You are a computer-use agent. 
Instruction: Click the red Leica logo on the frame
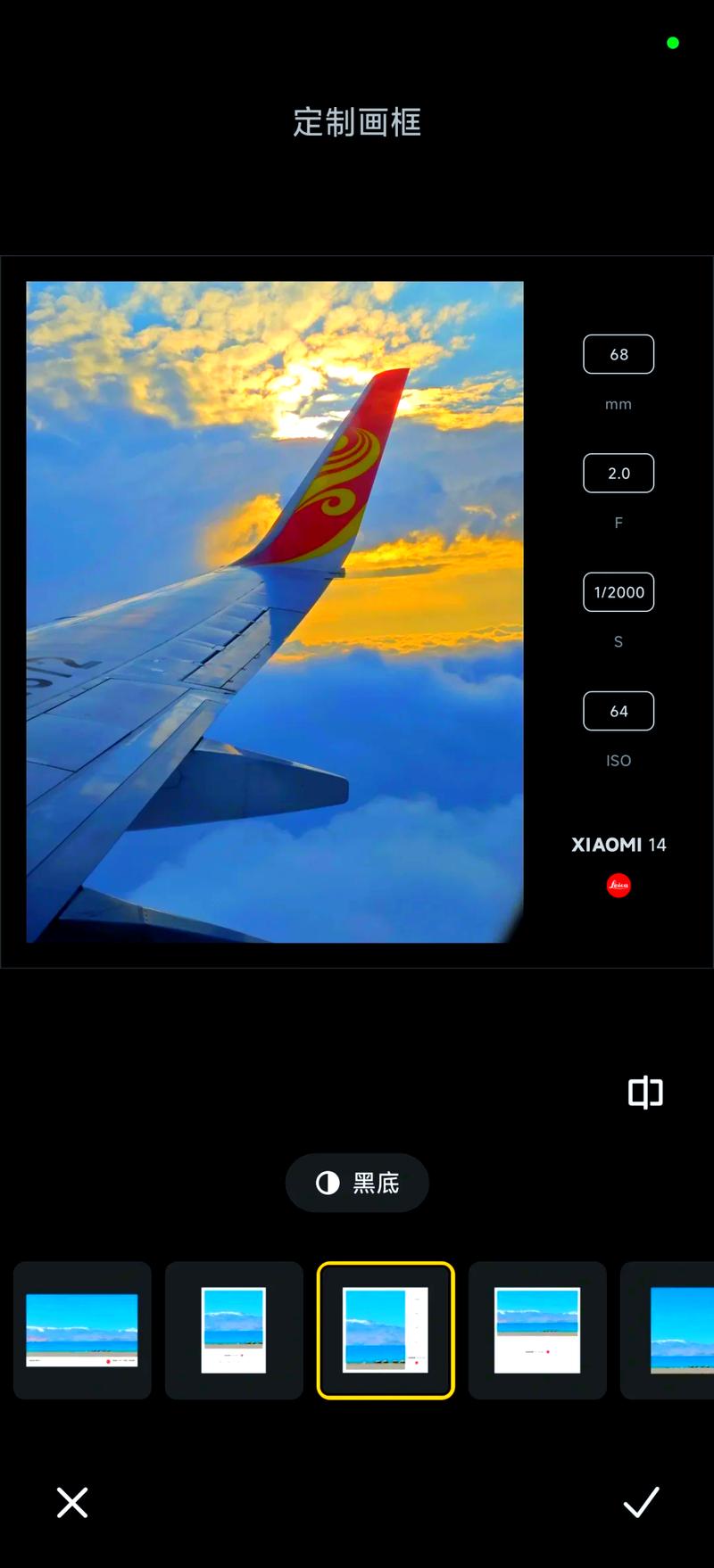[x=619, y=885]
